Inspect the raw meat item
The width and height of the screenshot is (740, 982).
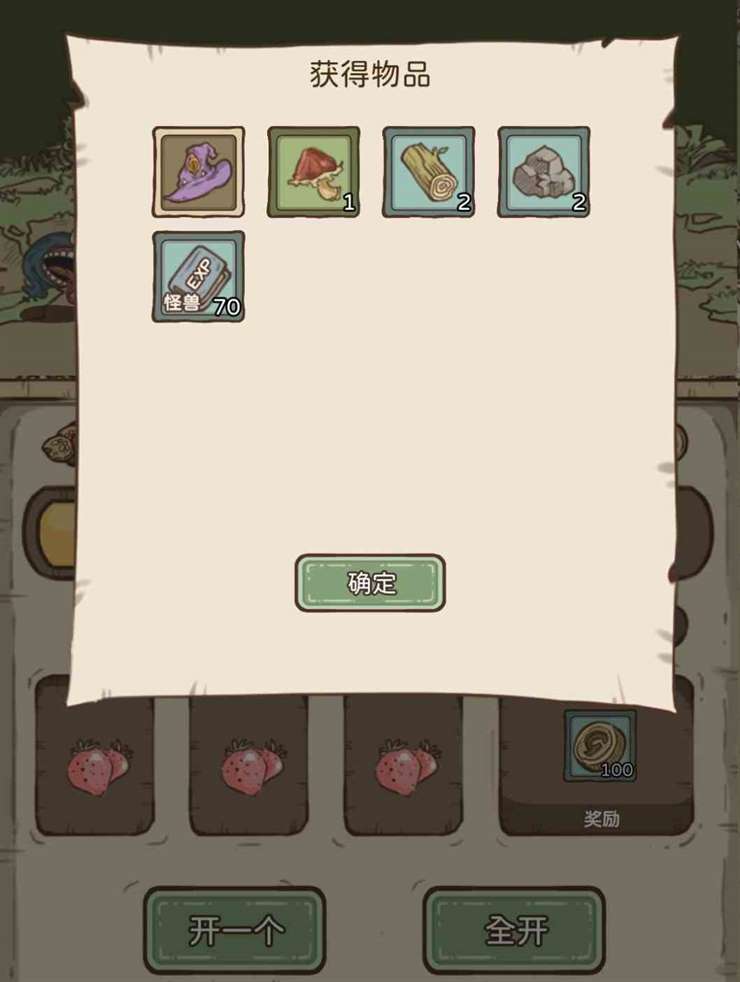313,171
